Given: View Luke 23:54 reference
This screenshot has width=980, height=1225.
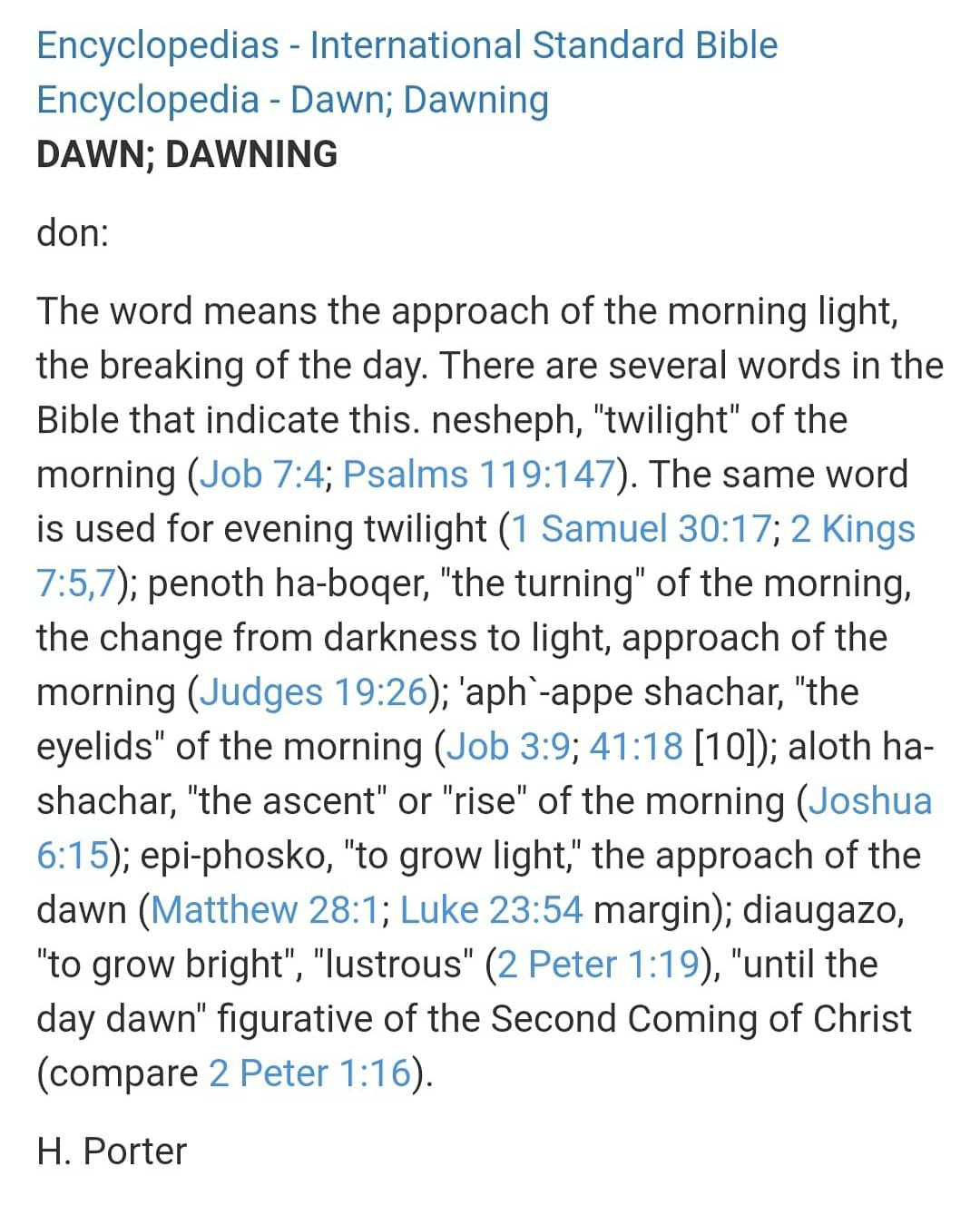Looking at the screenshot, I should 491,910.
